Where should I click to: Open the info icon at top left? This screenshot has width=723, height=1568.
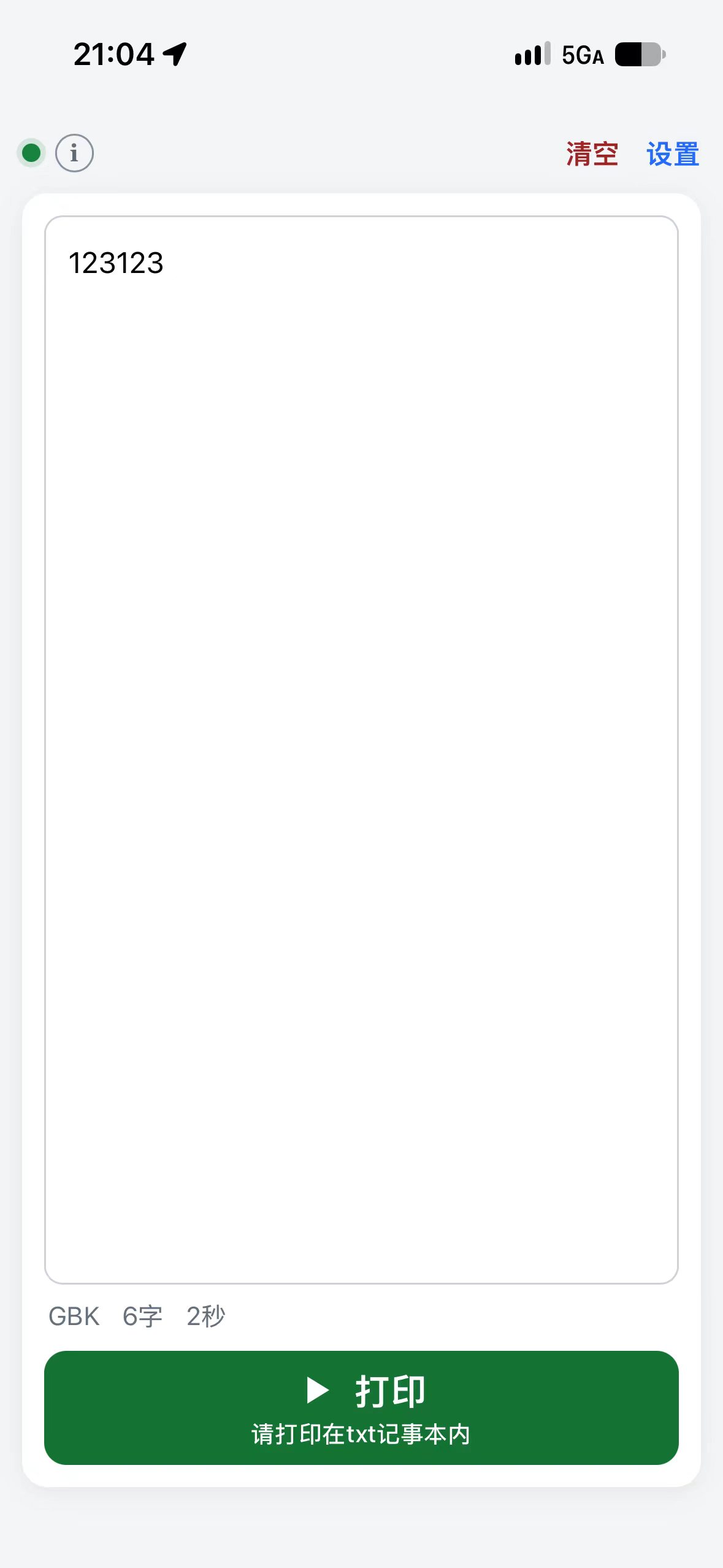point(74,153)
